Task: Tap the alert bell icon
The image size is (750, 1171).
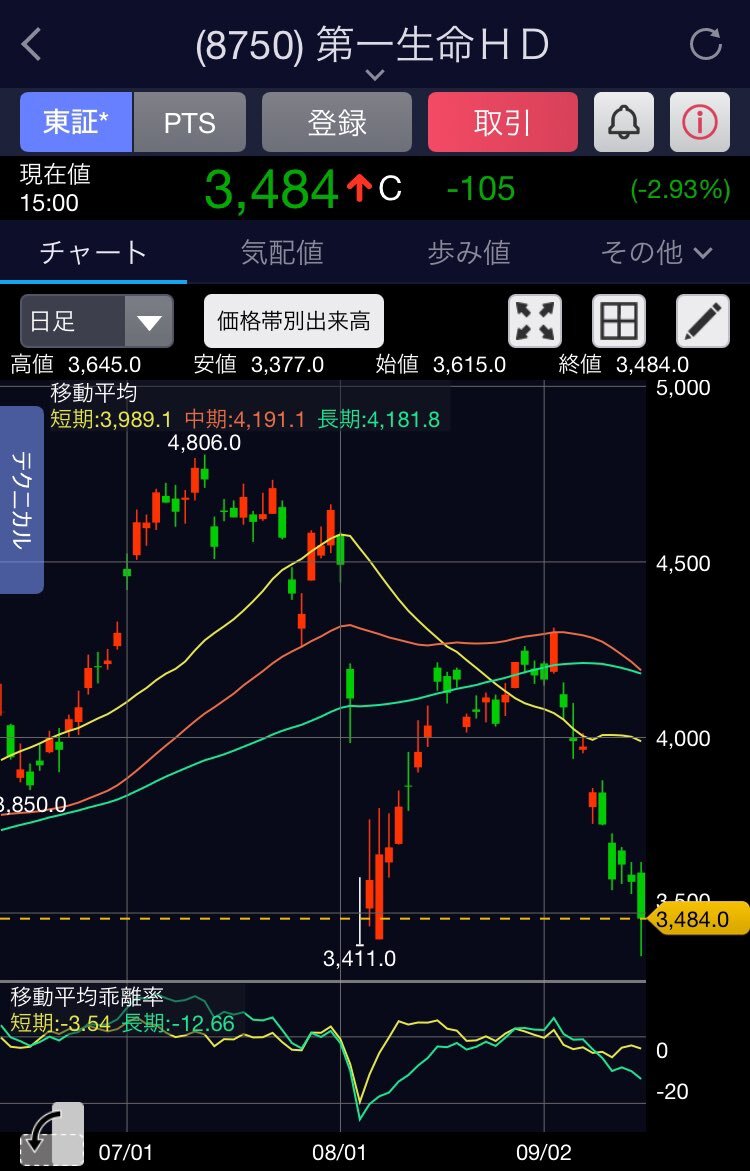Action: pyautogui.click(x=623, y=121)
